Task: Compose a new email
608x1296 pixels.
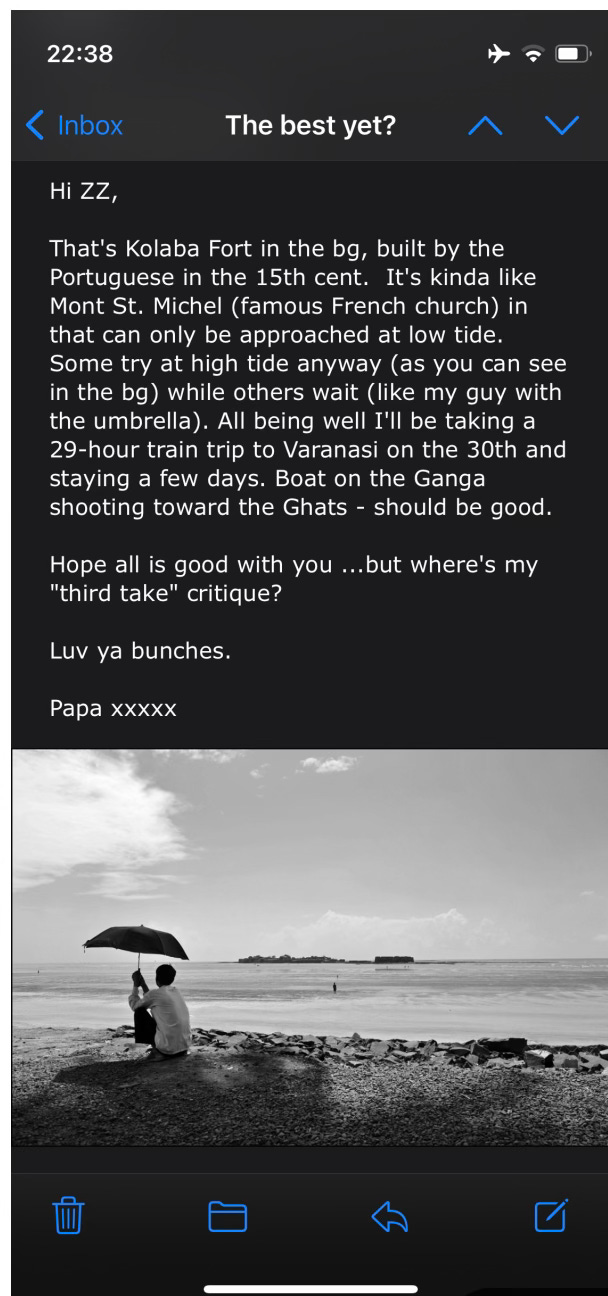Action: click(551, 1215)
